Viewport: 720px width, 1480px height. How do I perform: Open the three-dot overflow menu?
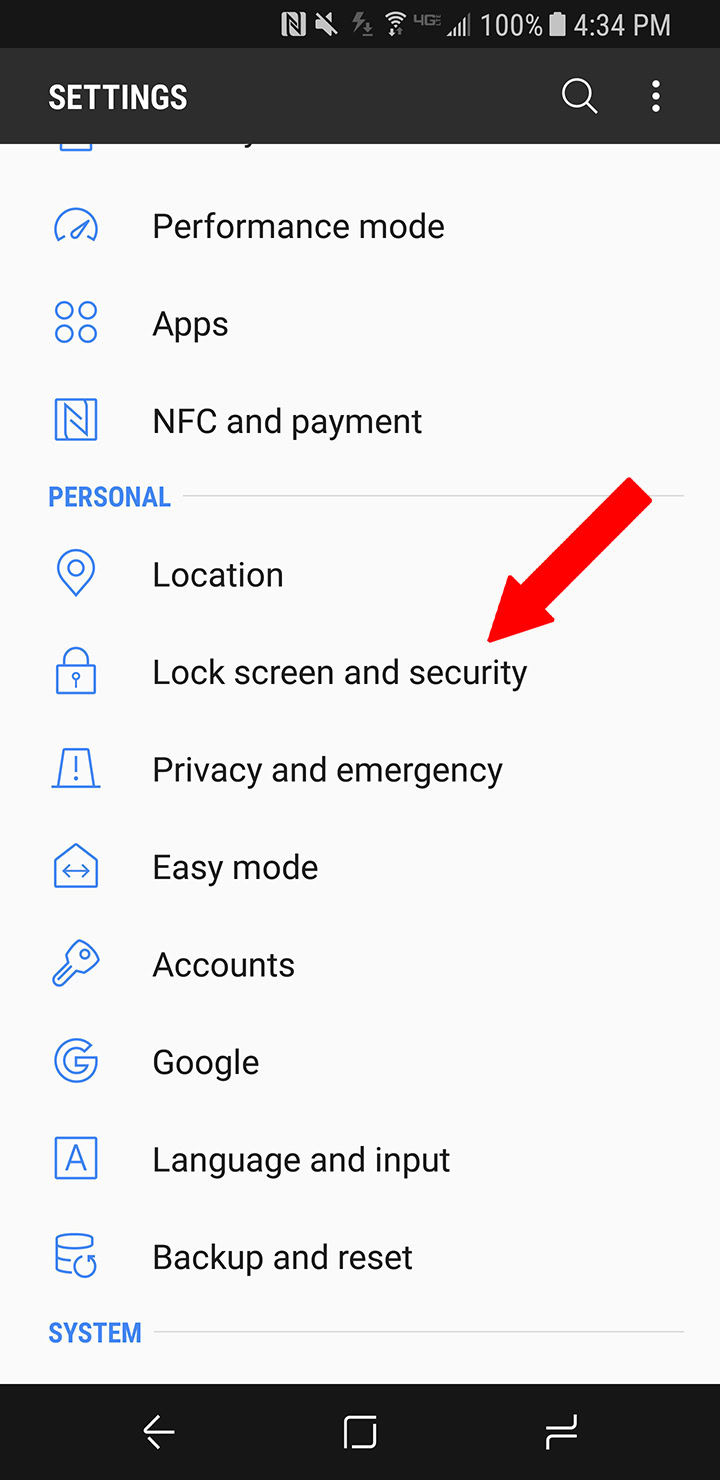[655, 97]
